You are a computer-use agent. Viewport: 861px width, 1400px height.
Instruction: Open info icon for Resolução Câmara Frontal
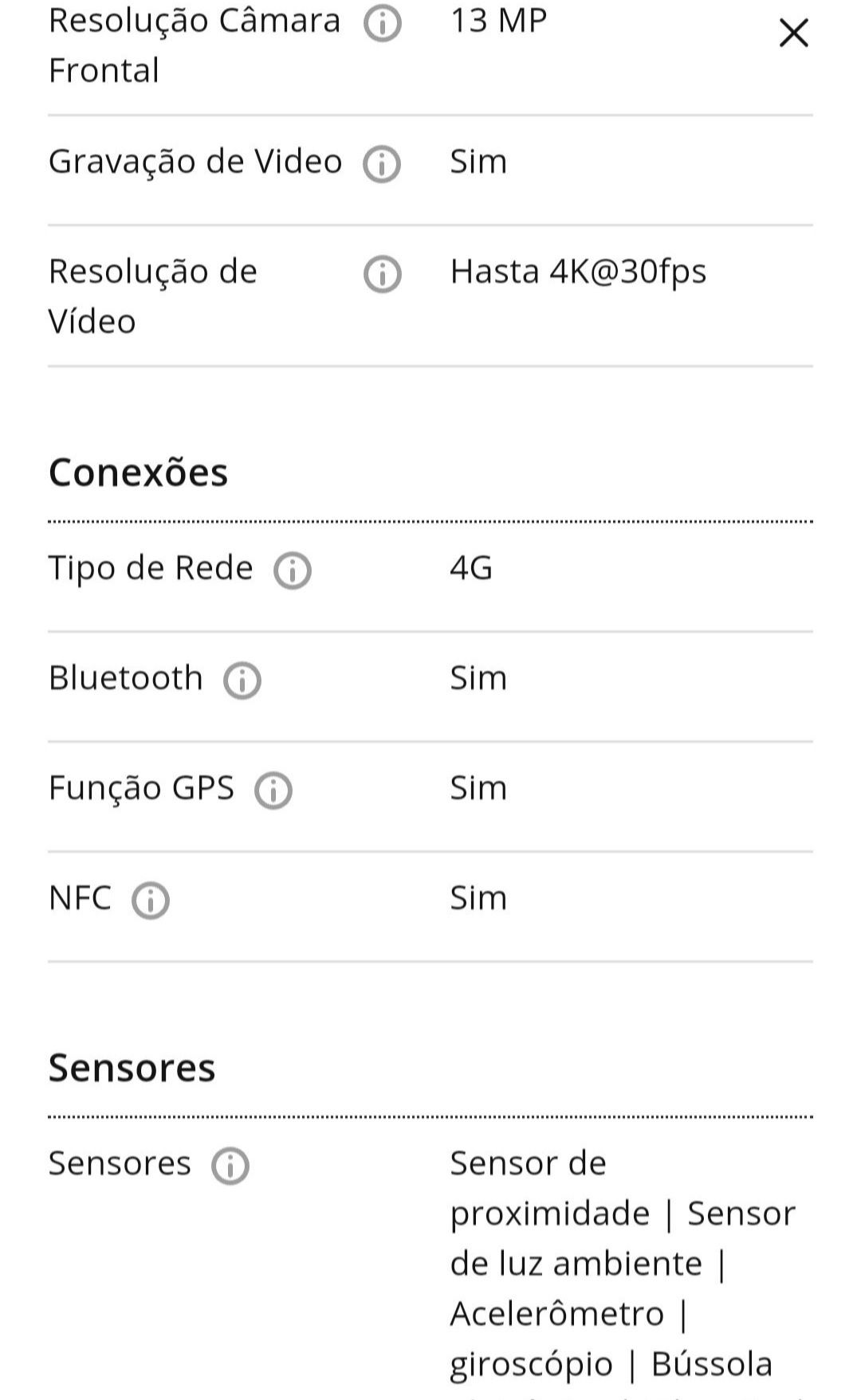(383, 23)
